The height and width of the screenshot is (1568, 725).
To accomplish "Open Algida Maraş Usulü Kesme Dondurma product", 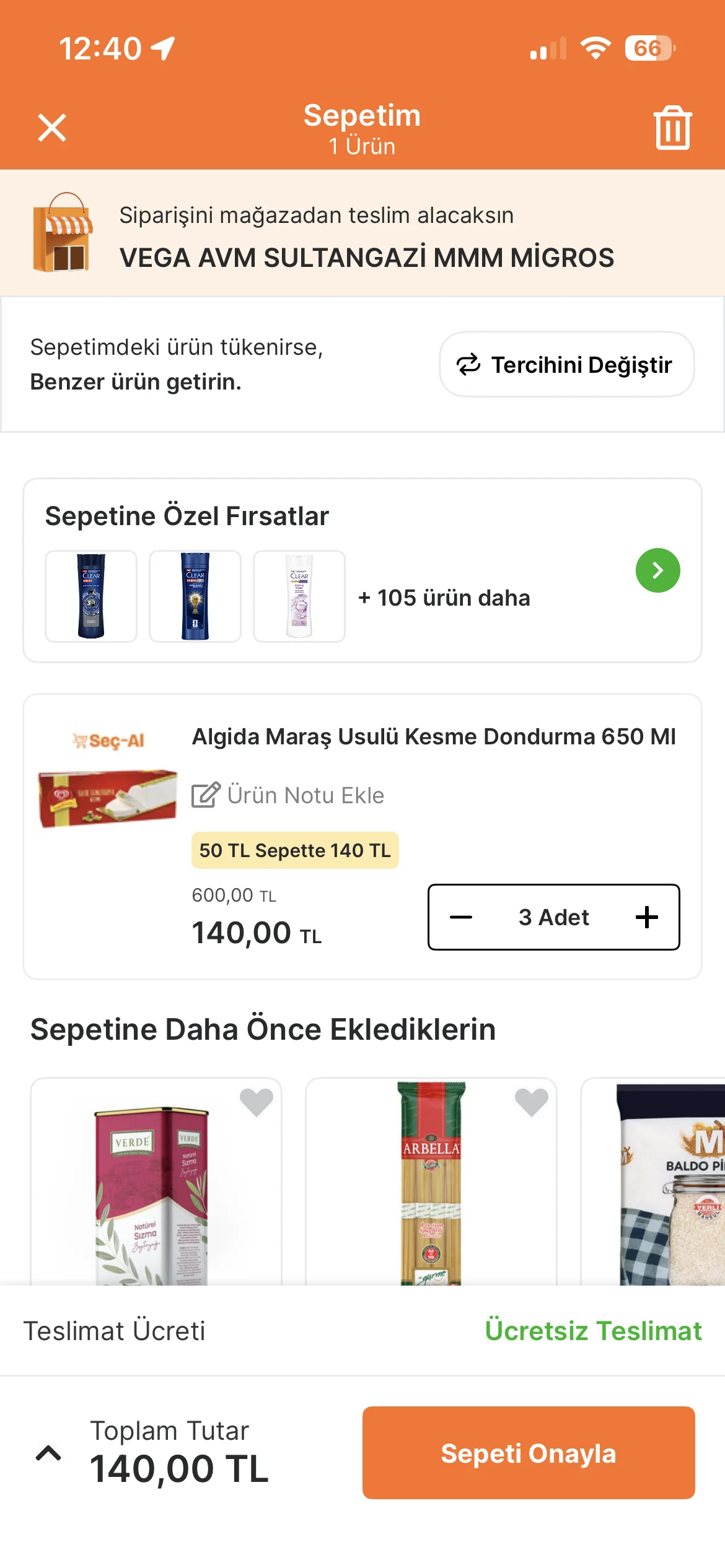I will 433,737.
